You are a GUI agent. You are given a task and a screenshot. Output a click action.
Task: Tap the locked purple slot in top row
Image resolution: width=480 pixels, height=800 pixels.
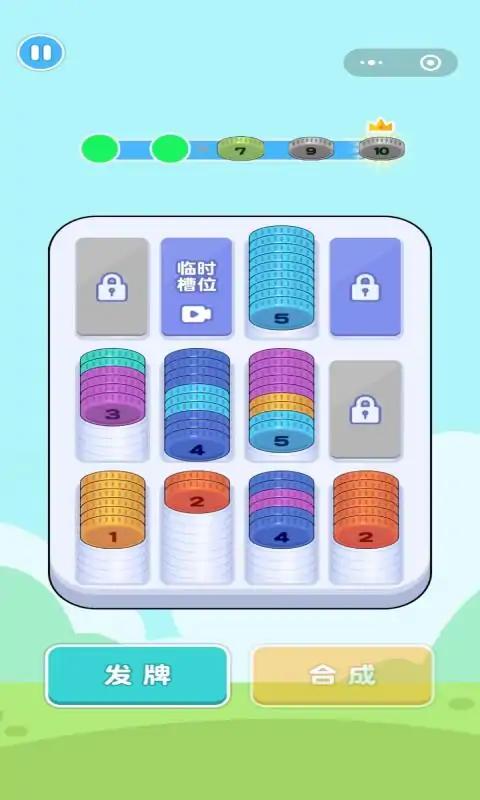tap(365, 286)
